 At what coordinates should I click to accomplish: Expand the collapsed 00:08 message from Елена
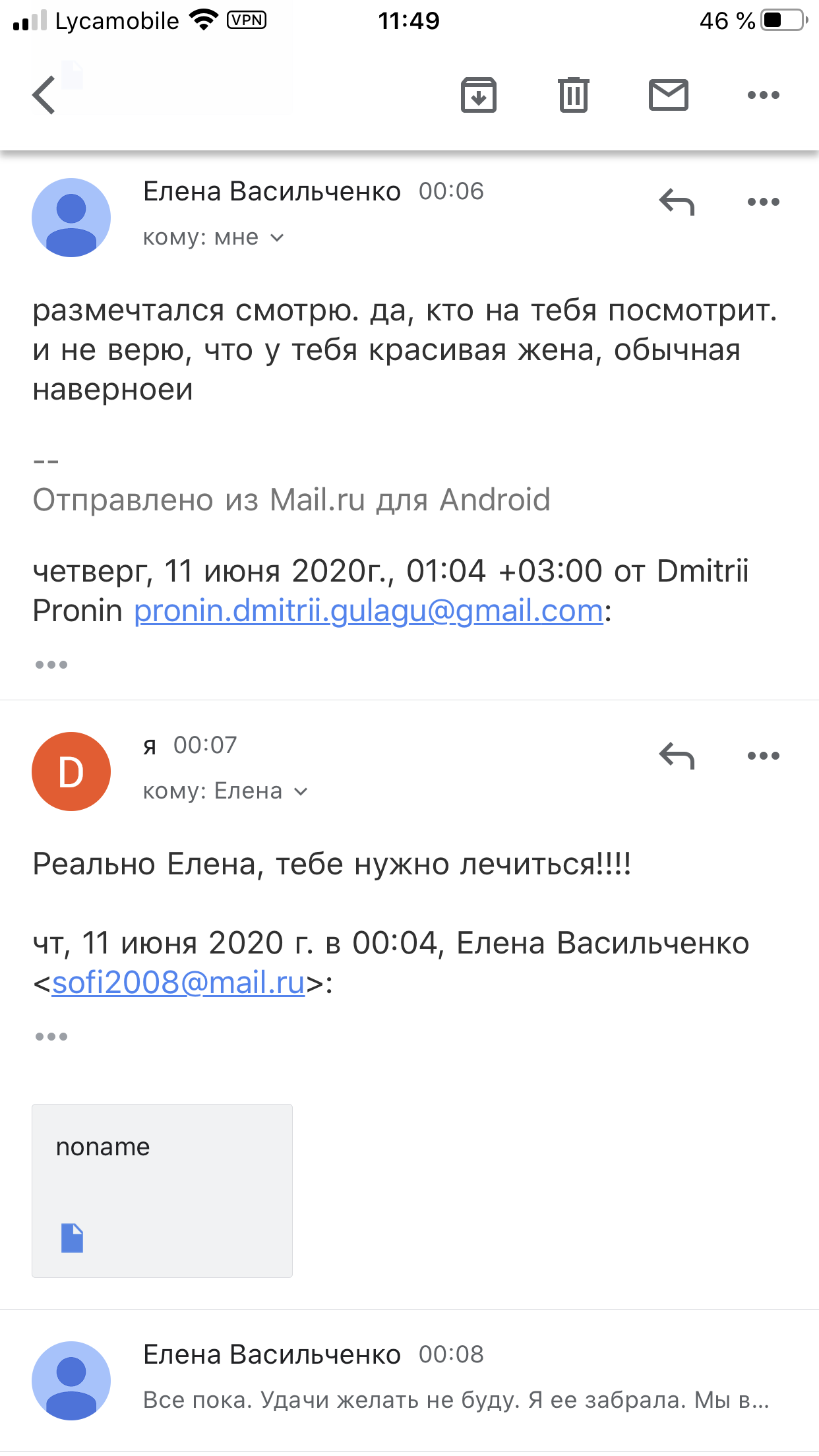coord(455,1380)
